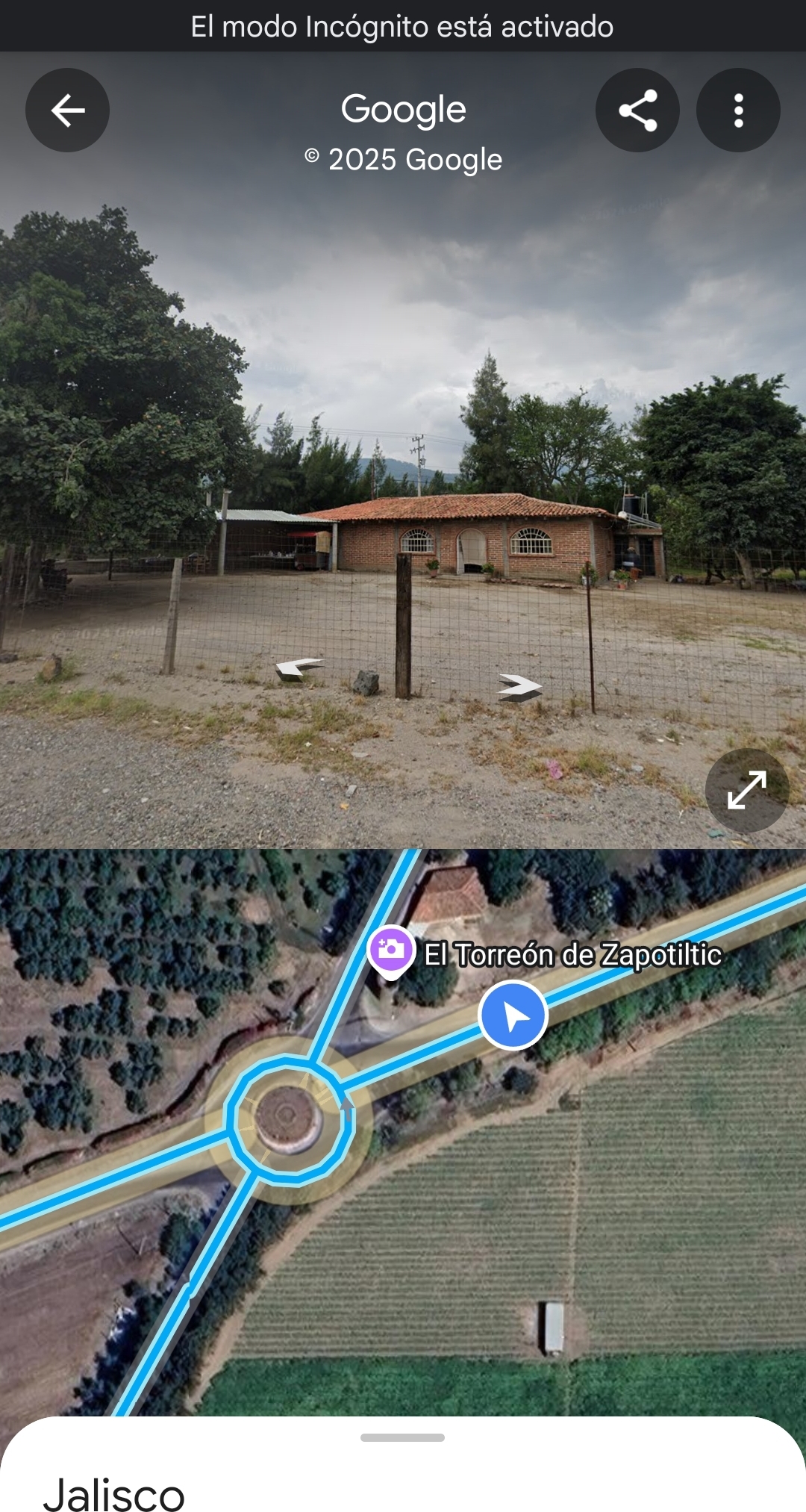Share this Street View location
Image resolution: width=806 pixels, height=1512 pixels.
637,111
